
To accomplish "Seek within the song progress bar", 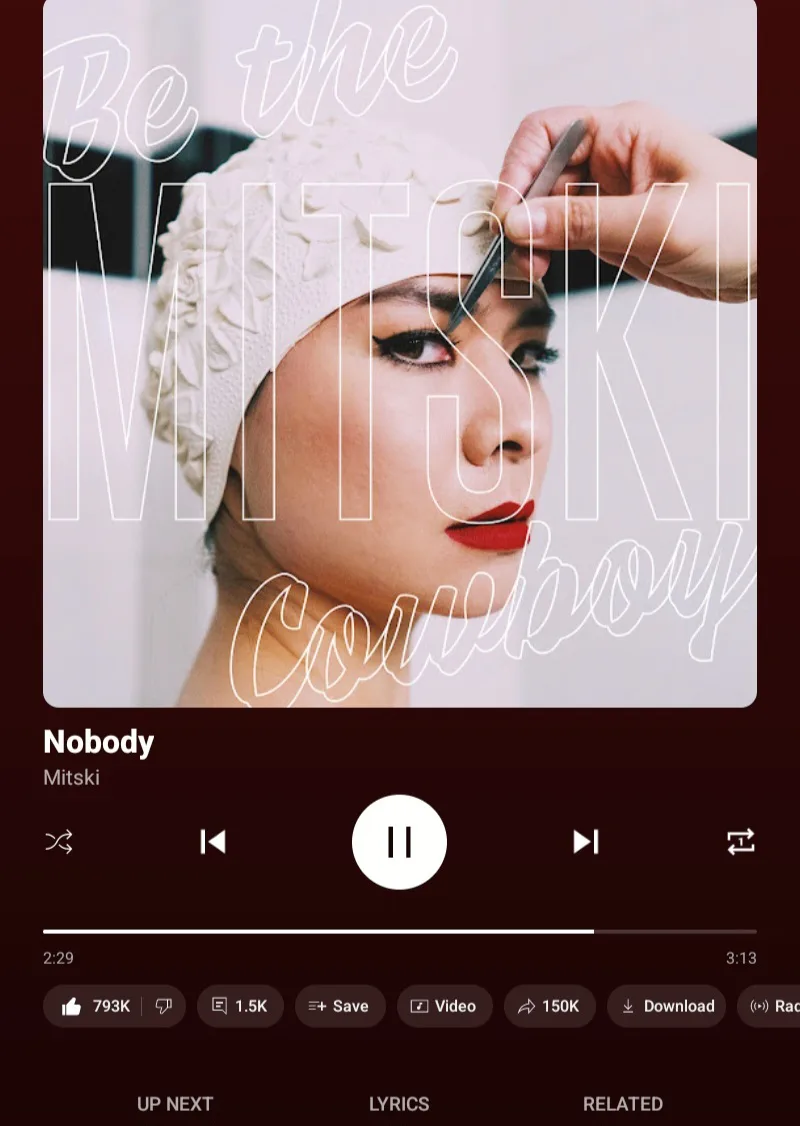I will click(400, 931).
